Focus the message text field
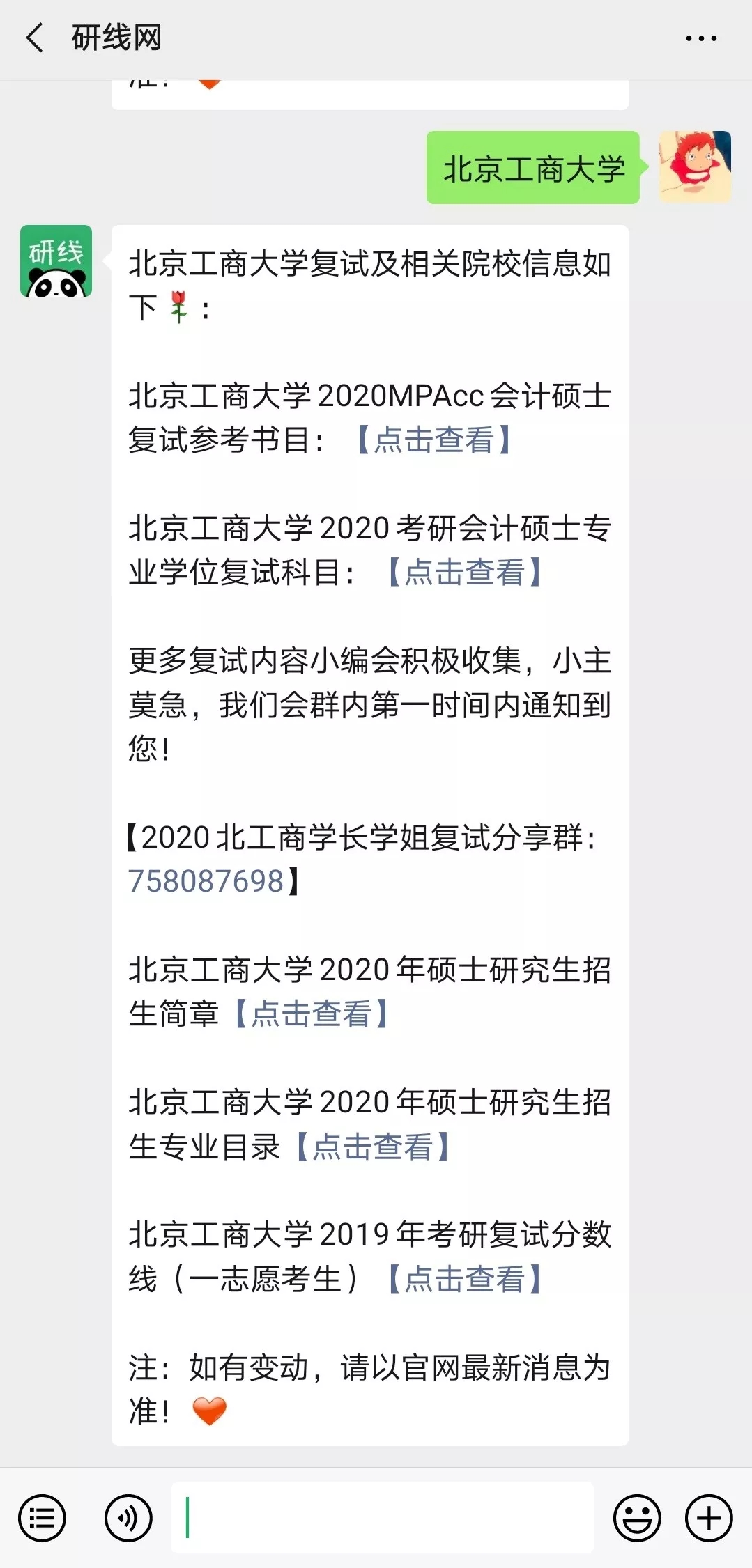This screenshot has height=1568, width=752. 382,1518
